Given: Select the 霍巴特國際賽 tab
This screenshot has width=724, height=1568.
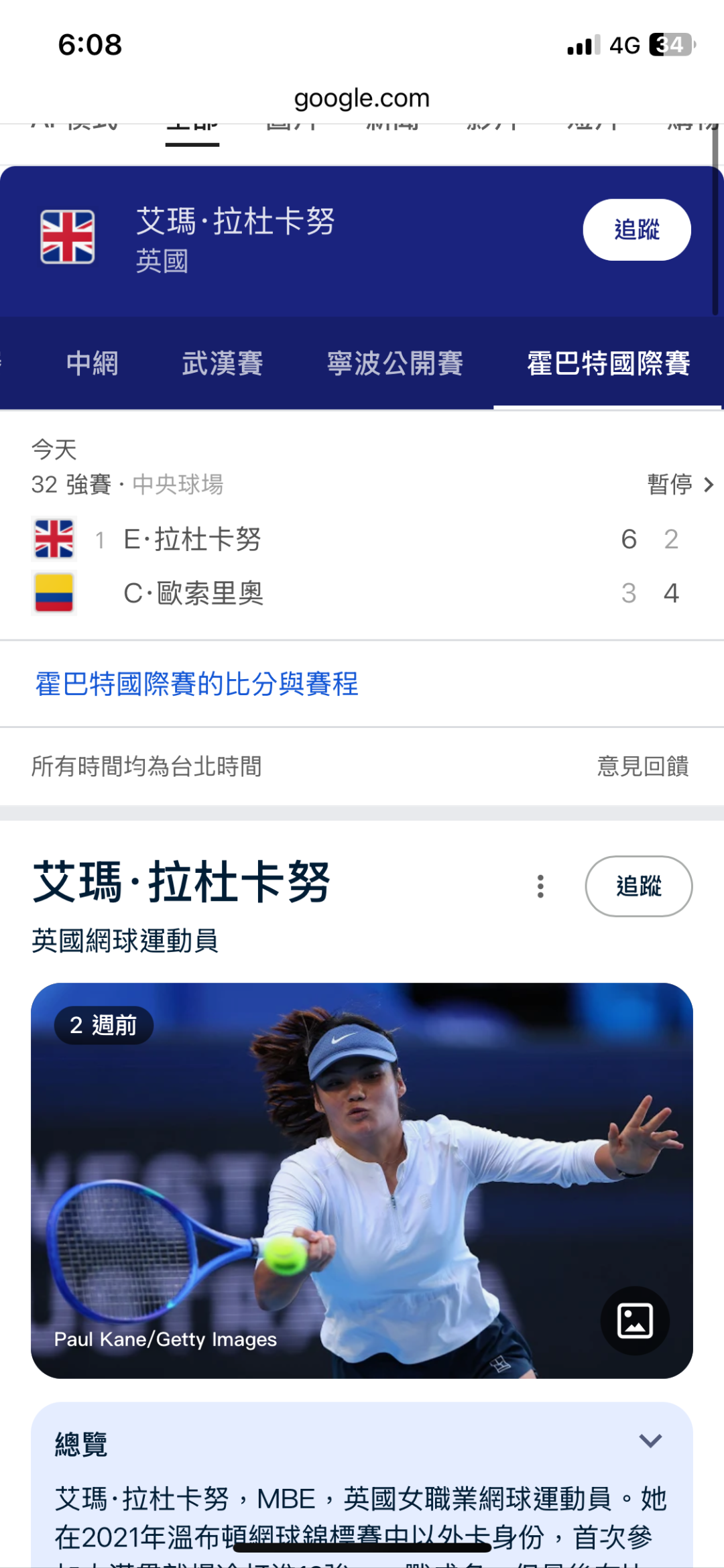Looking at the screenshot, I should pos(608,363).
